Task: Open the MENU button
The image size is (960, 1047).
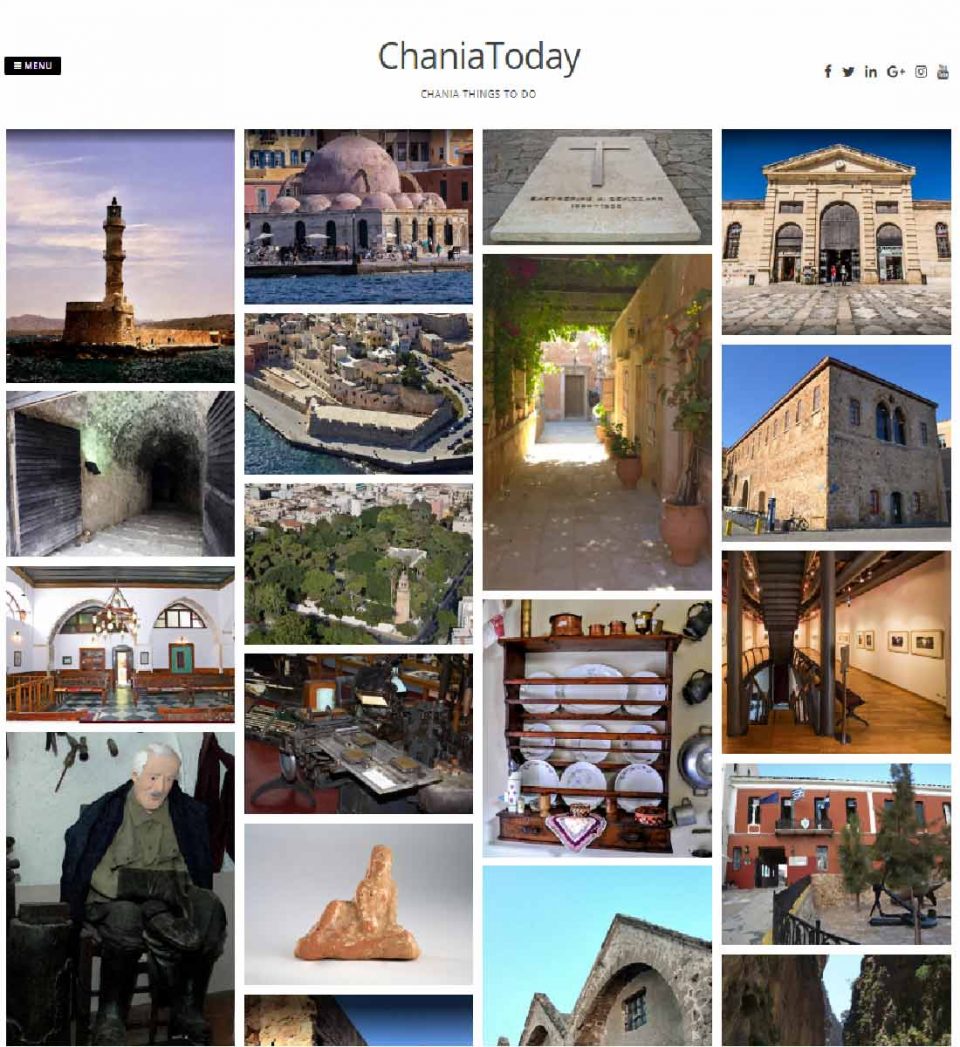Action: tap(33, 66)
